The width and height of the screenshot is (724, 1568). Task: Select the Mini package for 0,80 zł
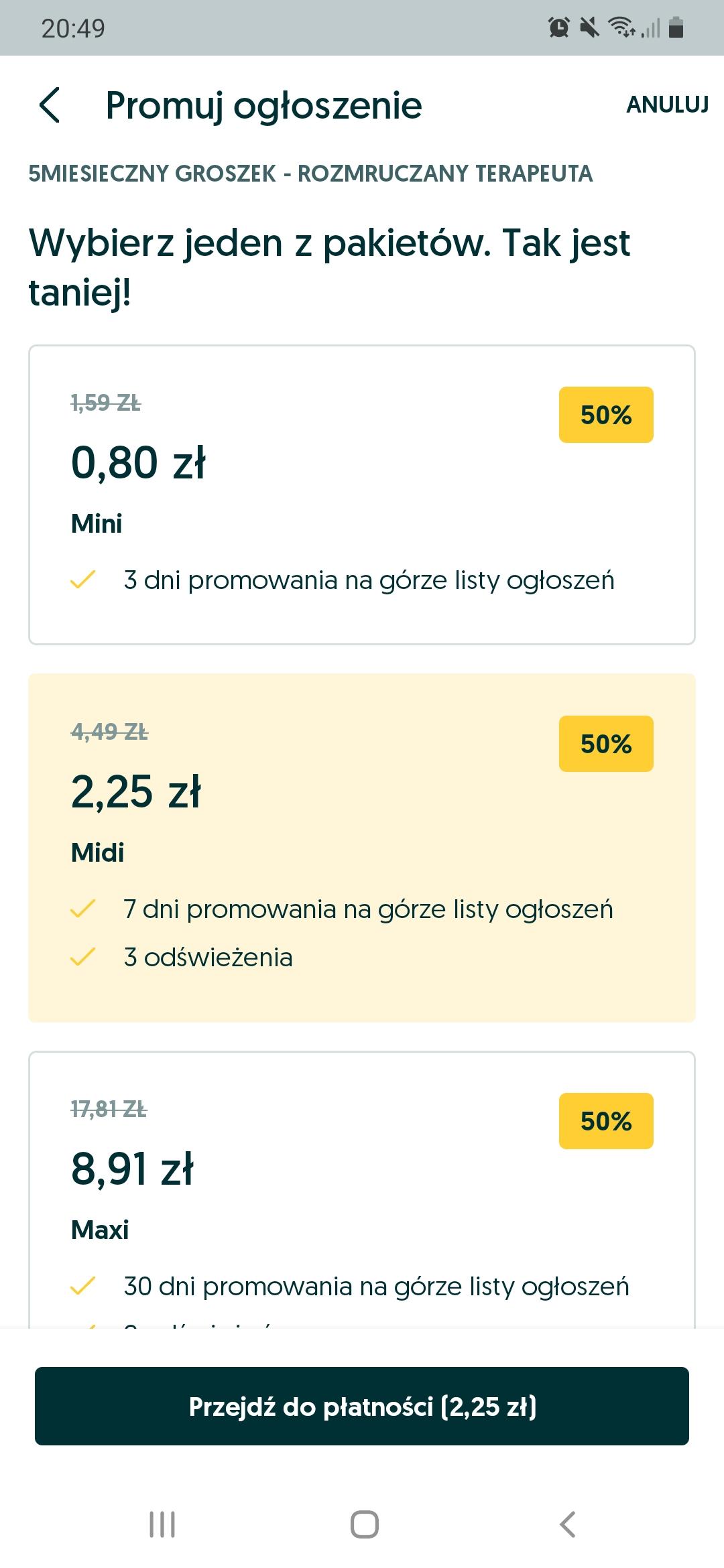pyautogui.click(x=362, y=495)
